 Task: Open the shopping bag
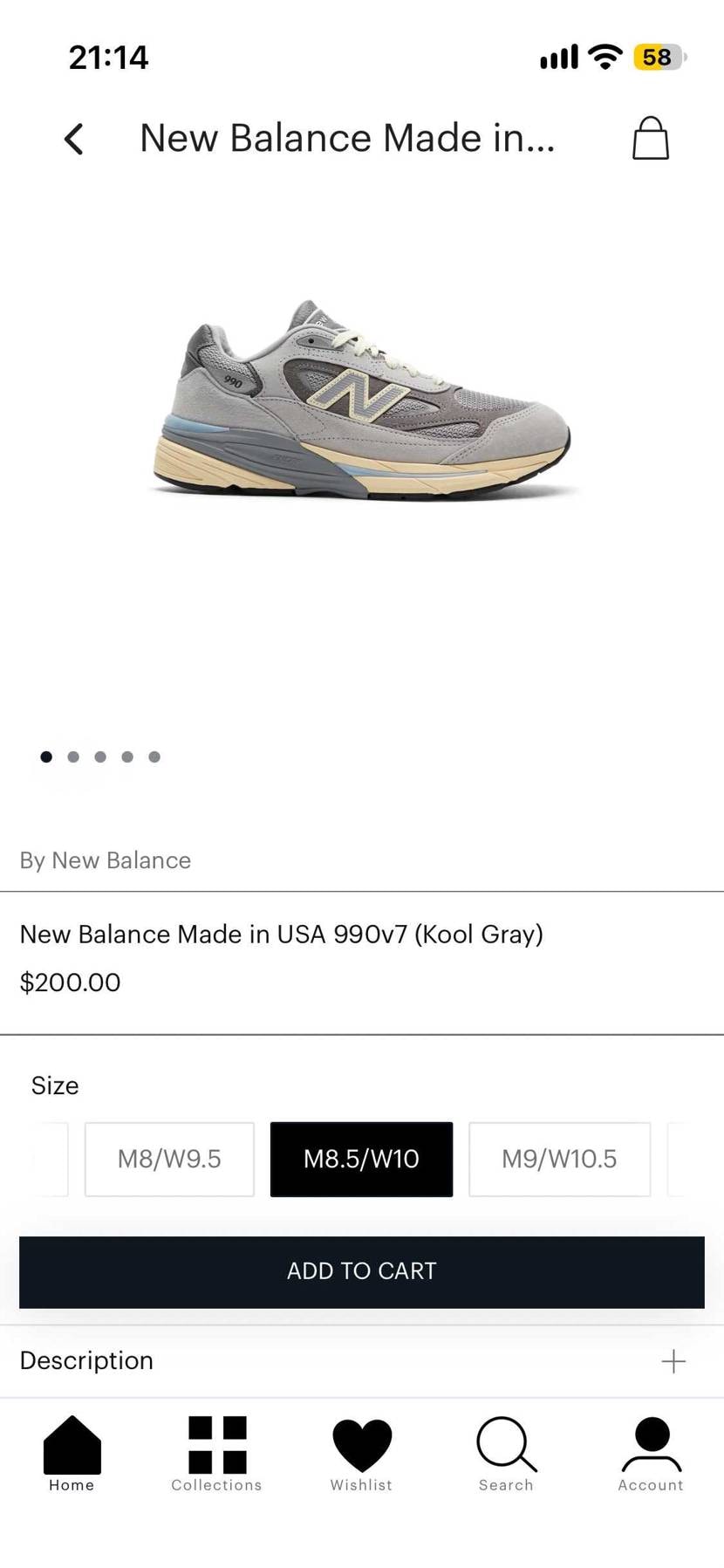pos(650,138)
